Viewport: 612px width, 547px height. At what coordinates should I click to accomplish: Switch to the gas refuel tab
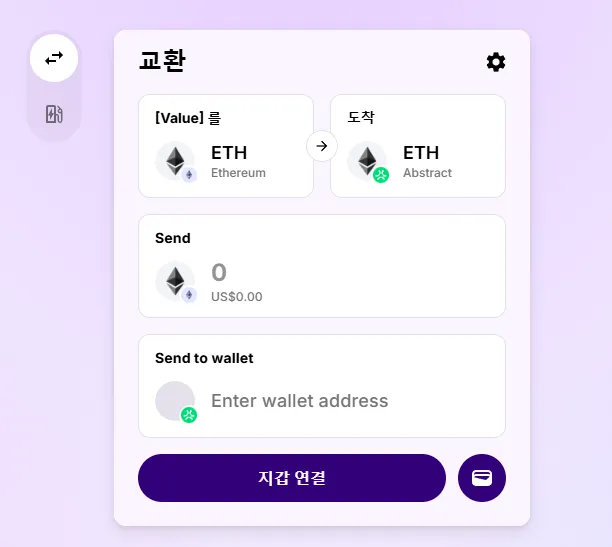pos(54,114)
